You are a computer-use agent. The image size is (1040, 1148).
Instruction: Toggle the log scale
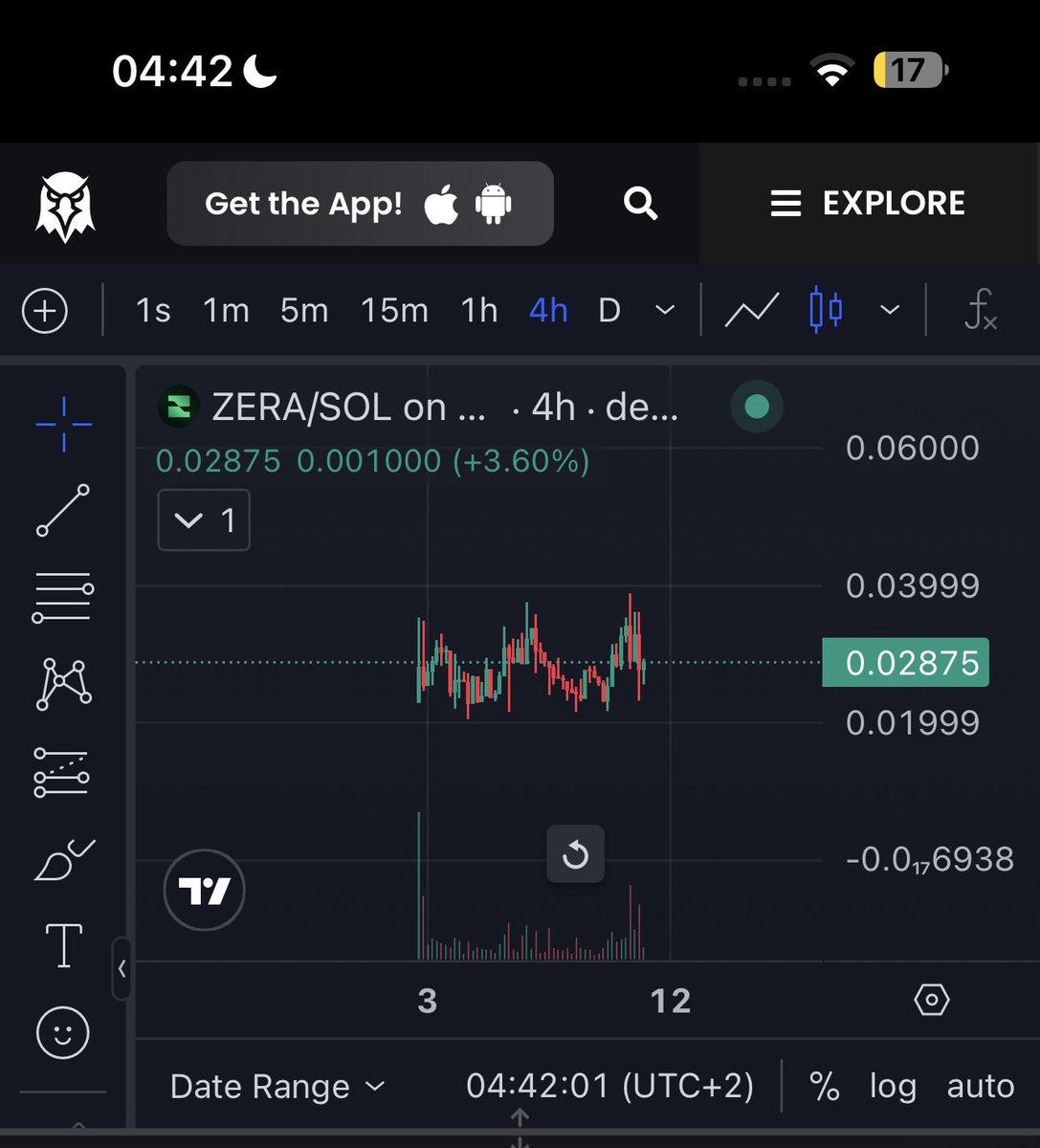[x=892, y=1087]
